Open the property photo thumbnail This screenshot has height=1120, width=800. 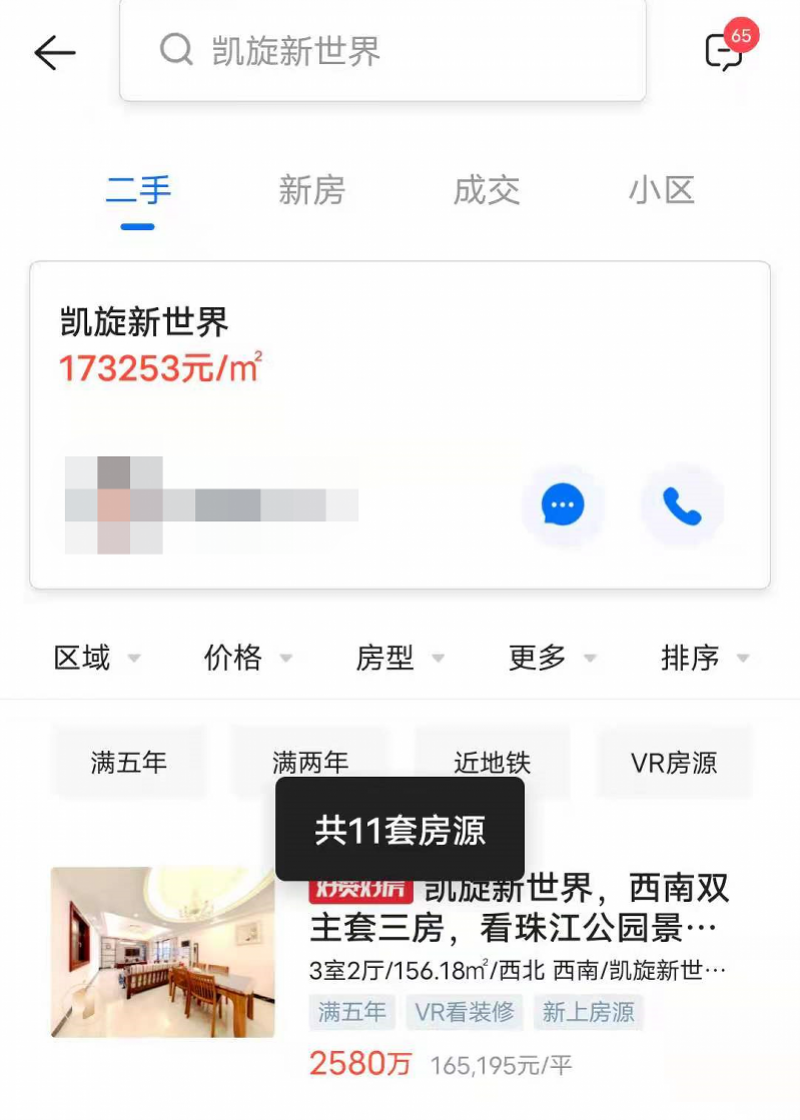pyautogui.click(x=162, y=952)
